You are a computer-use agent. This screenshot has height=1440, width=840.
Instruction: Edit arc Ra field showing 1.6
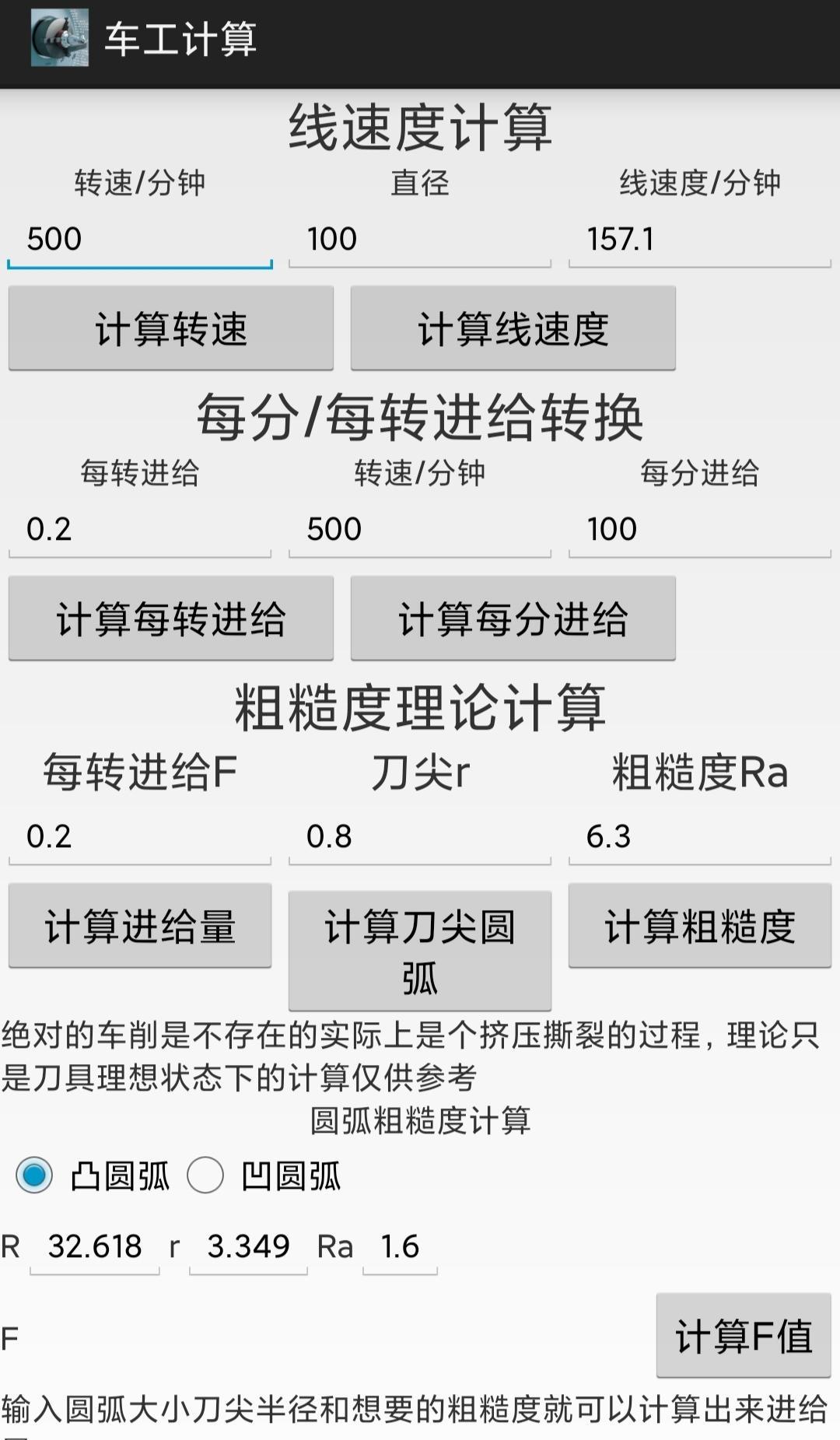click(400, 1247)
